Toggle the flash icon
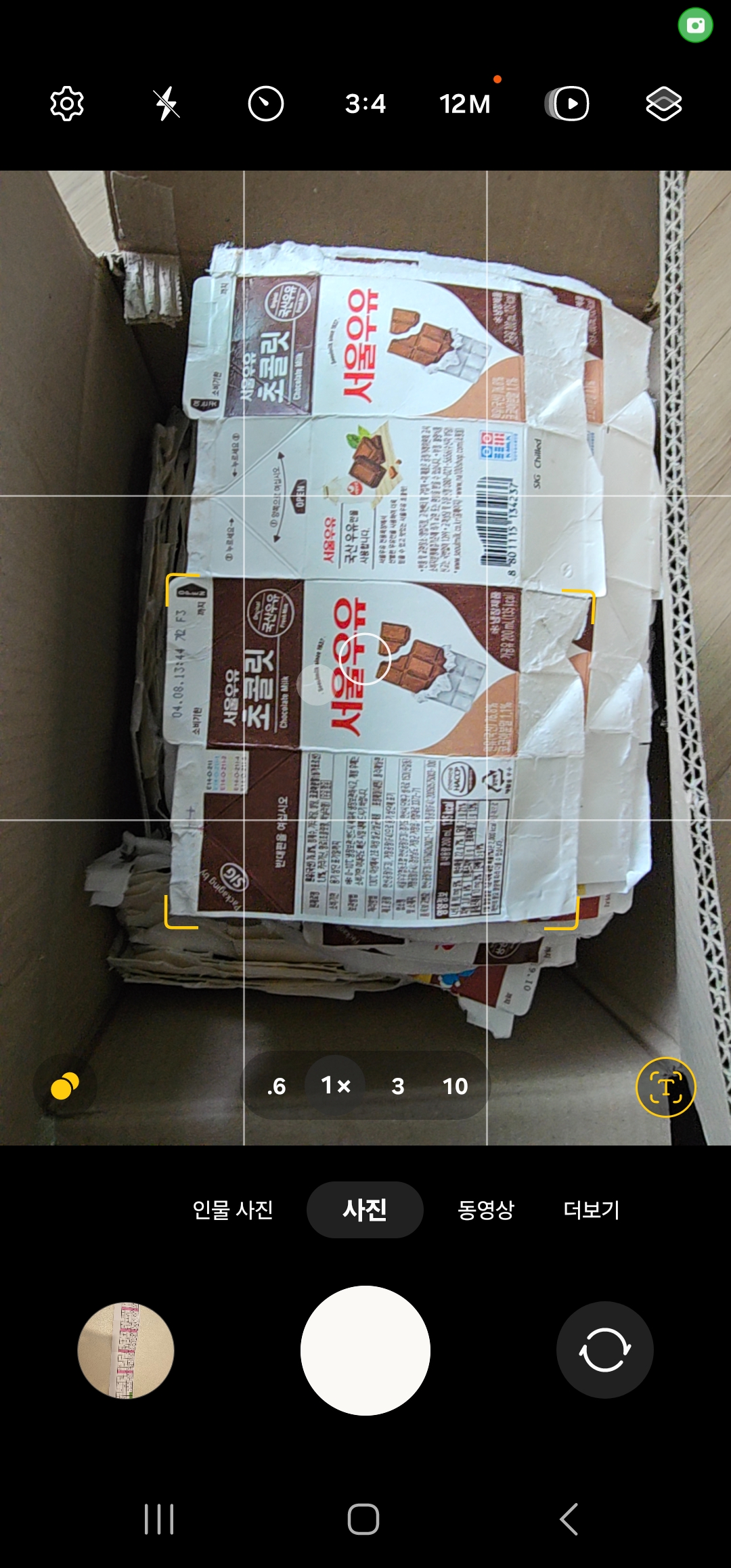 [166, 104]
